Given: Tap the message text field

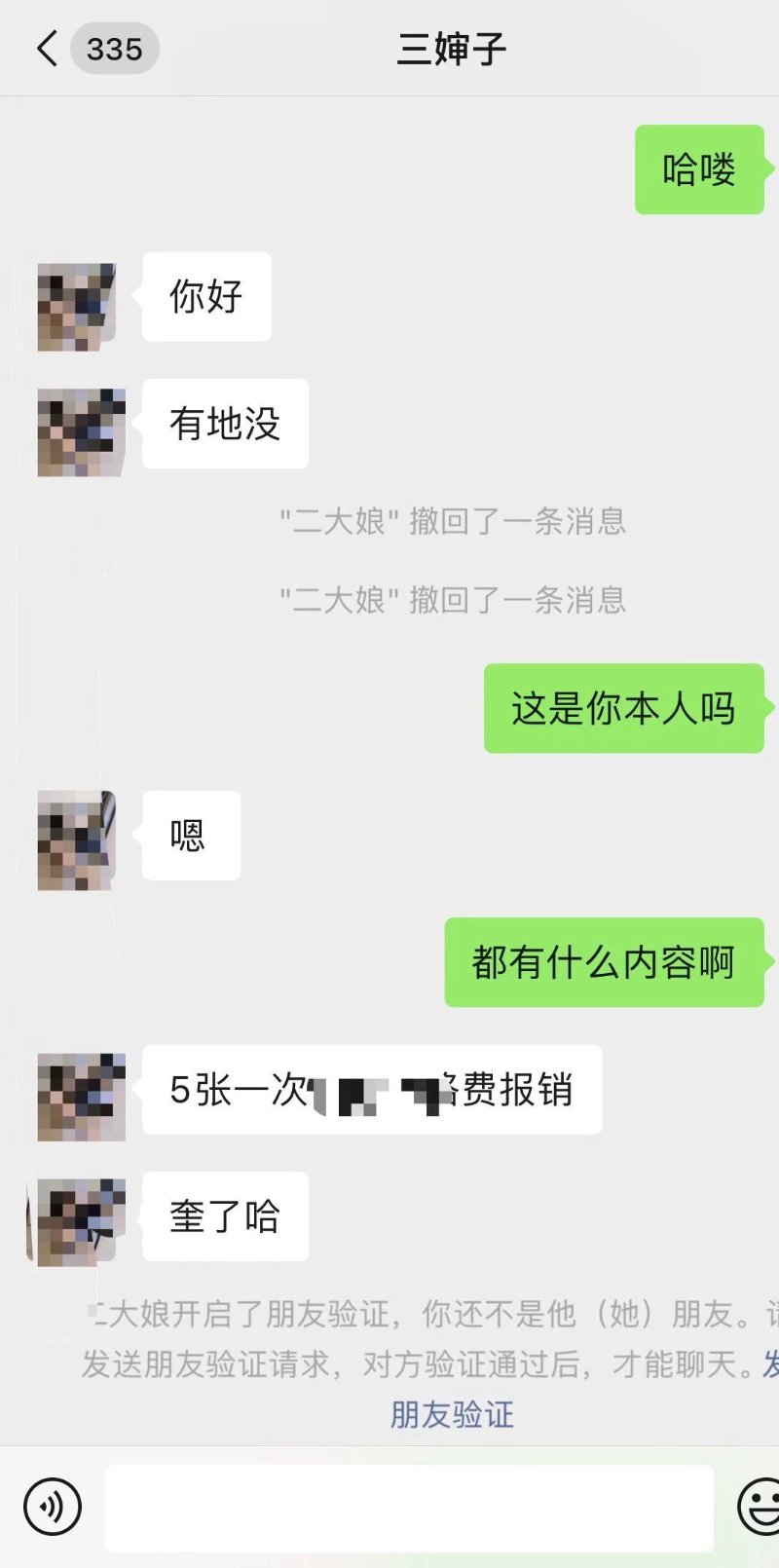Looking at the screenshot, I should click(x=409, y=1508).
